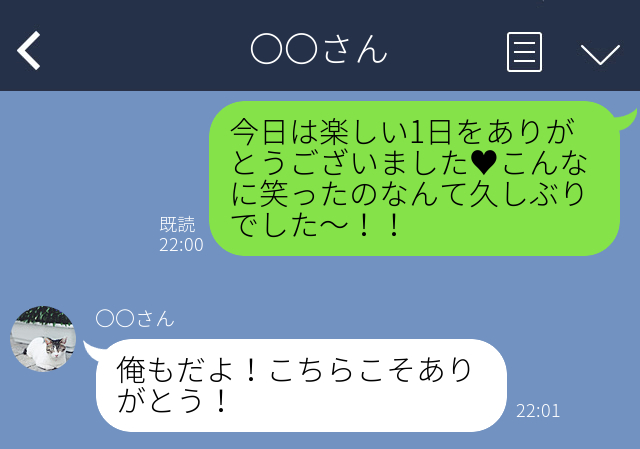Open the notes icon in header

click(525, 51)
